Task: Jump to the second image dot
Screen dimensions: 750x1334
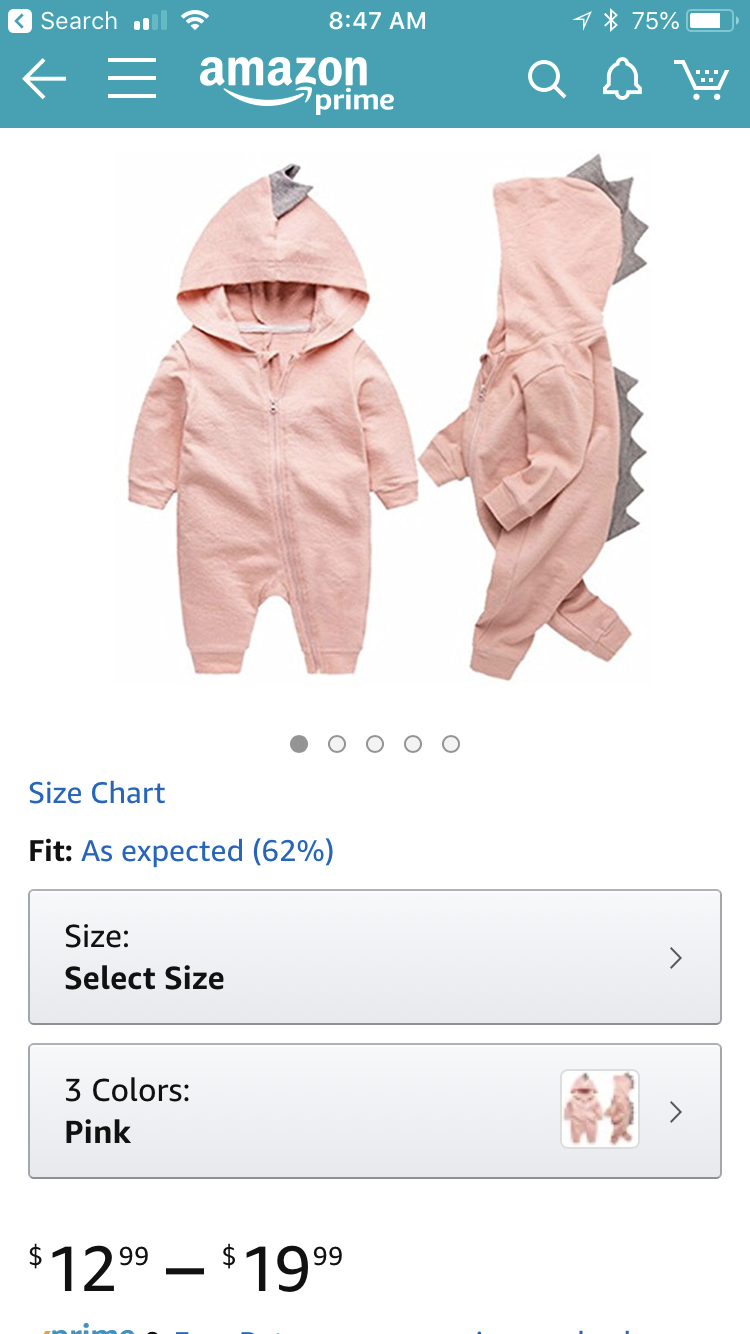Action: point(337,744)
